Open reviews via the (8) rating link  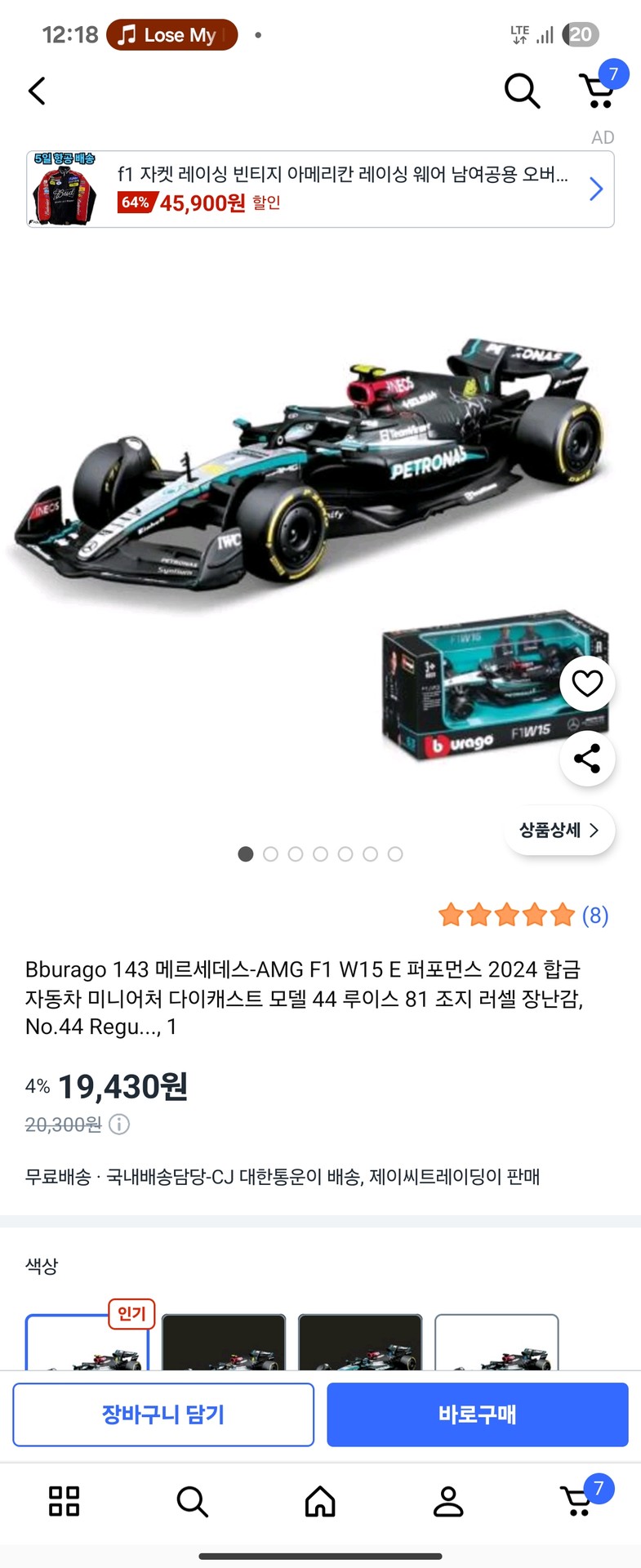point(595,915)
